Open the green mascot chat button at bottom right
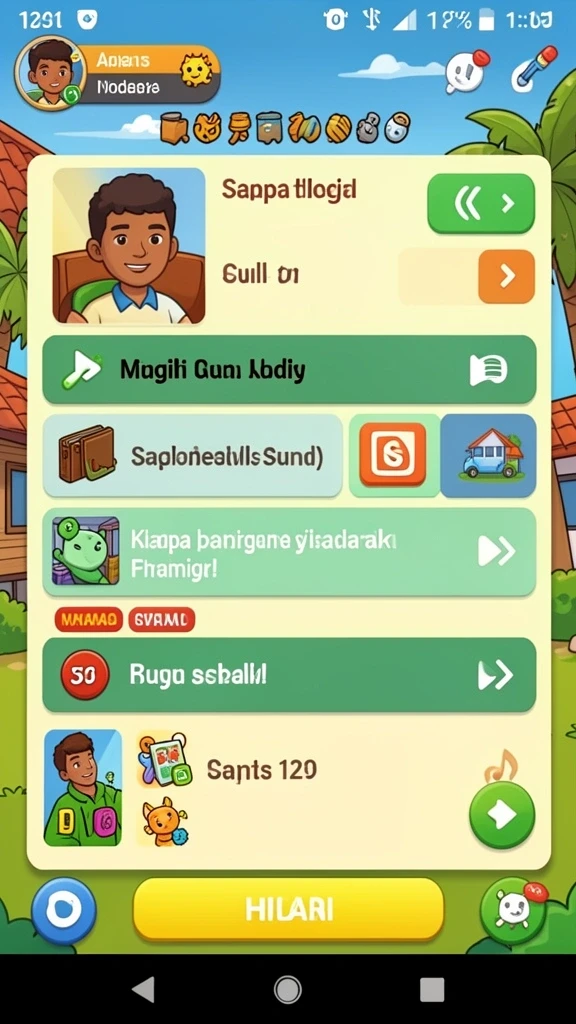Screen dimensions: 576x1024 point(513,910)
